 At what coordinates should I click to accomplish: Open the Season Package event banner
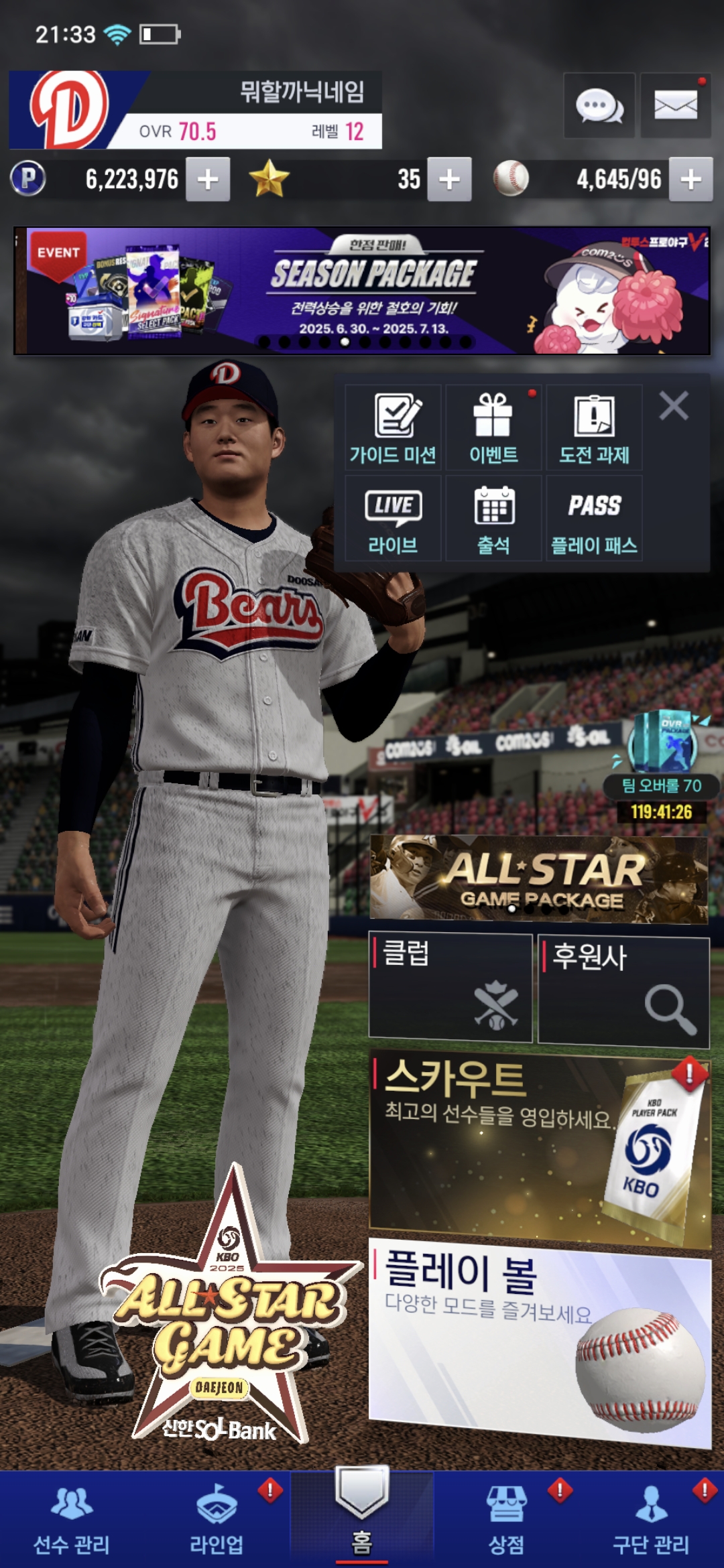362,291
